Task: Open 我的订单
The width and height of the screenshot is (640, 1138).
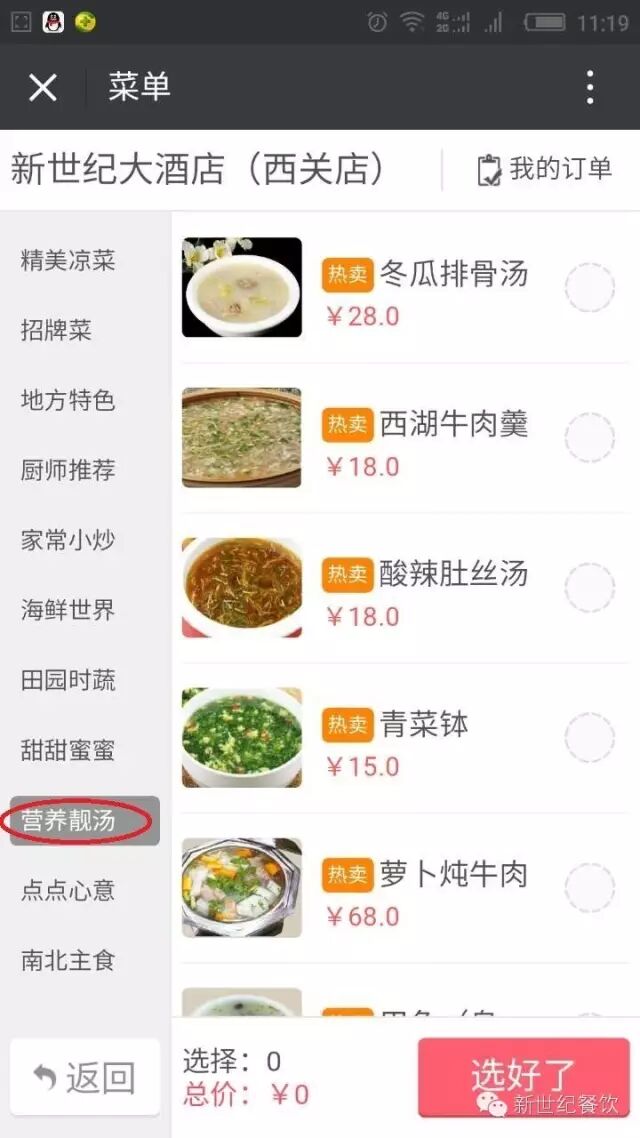Action: pyautogui.click(x=545, y=170)
